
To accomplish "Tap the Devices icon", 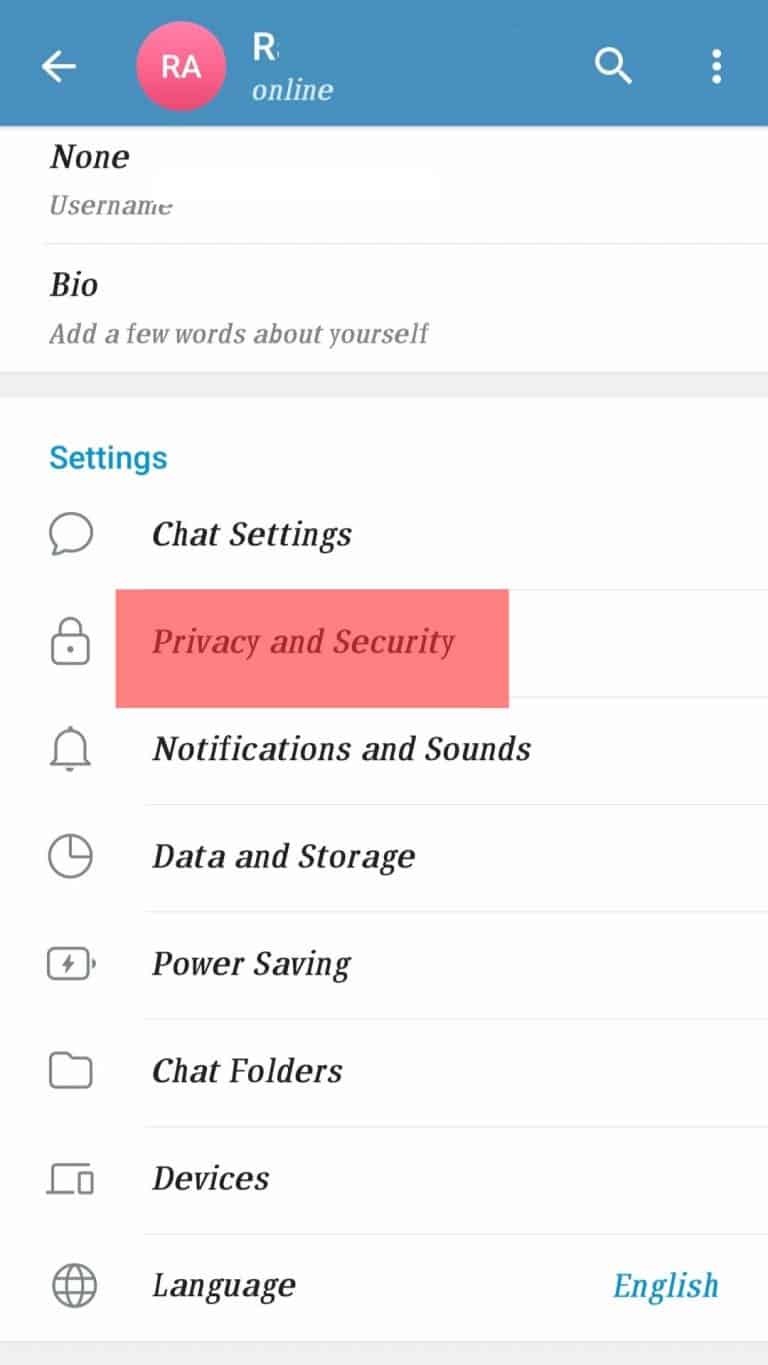I will coord(70,1178).
